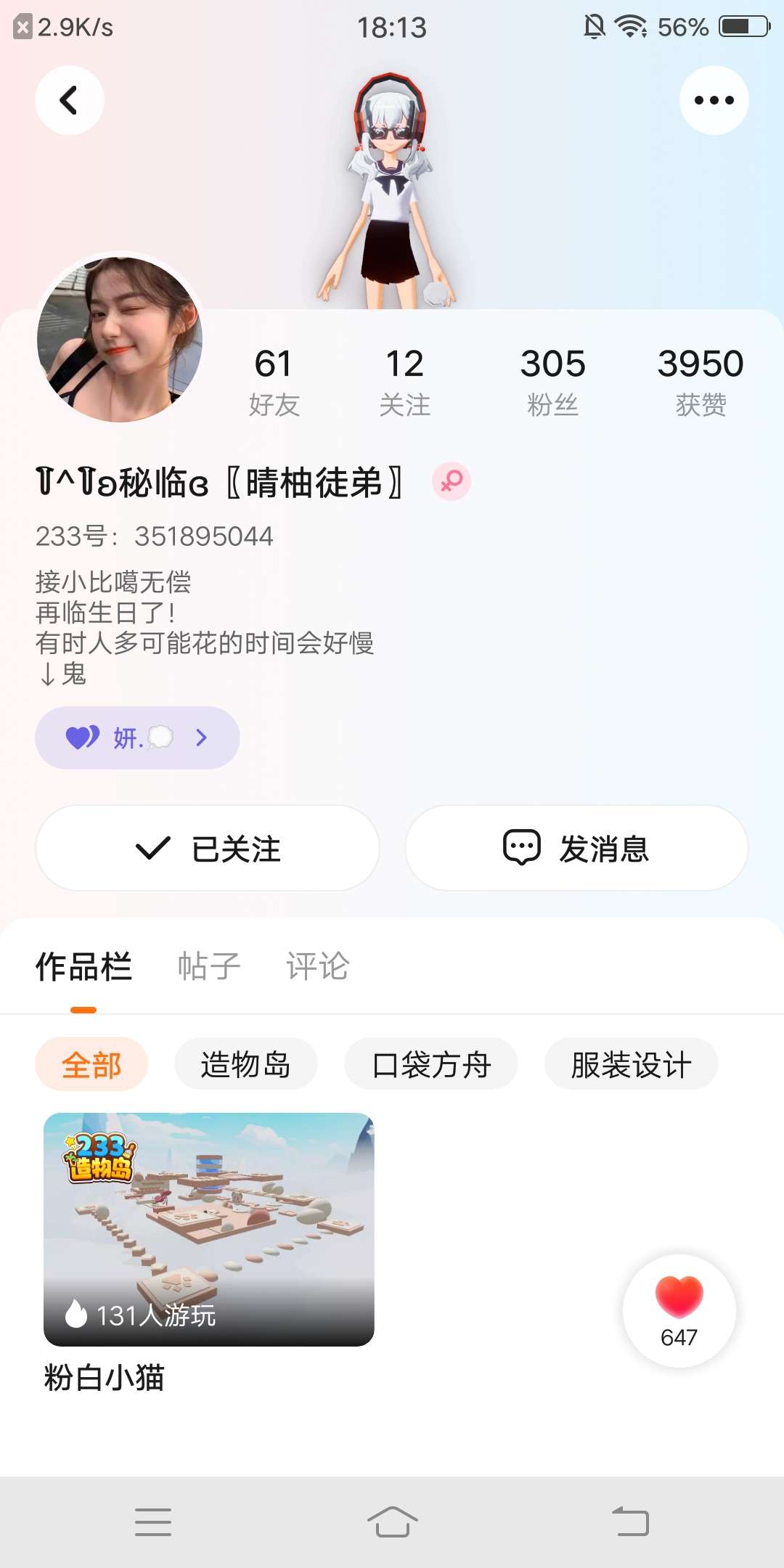
Task: Filter works by 口袋方舟
Action: (x=431, y=1064)
